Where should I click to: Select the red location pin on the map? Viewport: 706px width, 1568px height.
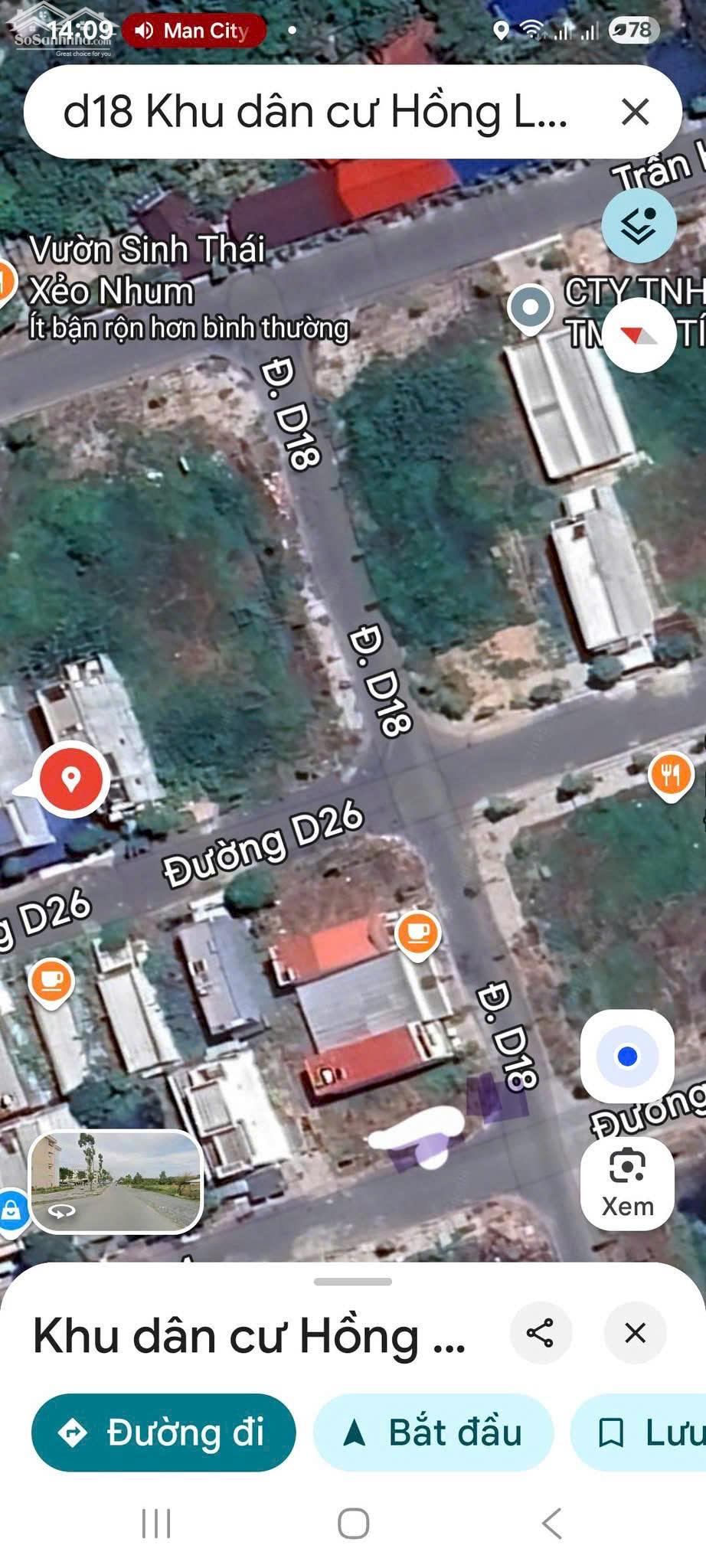[x=71, y=779]
